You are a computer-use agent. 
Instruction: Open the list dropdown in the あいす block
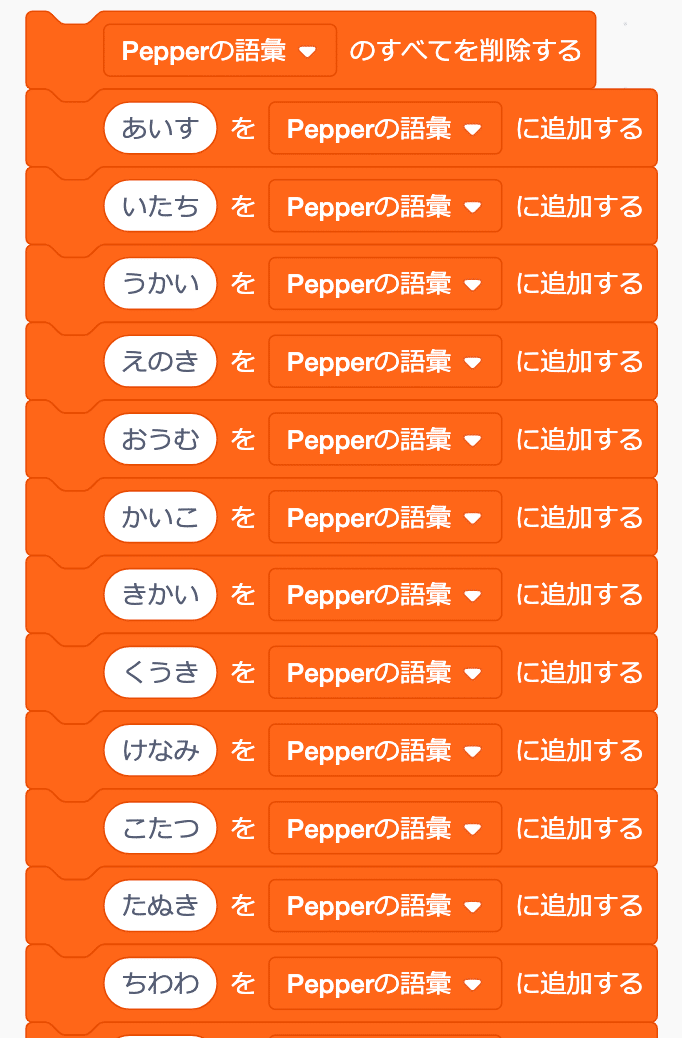click(x=385, y=128)
